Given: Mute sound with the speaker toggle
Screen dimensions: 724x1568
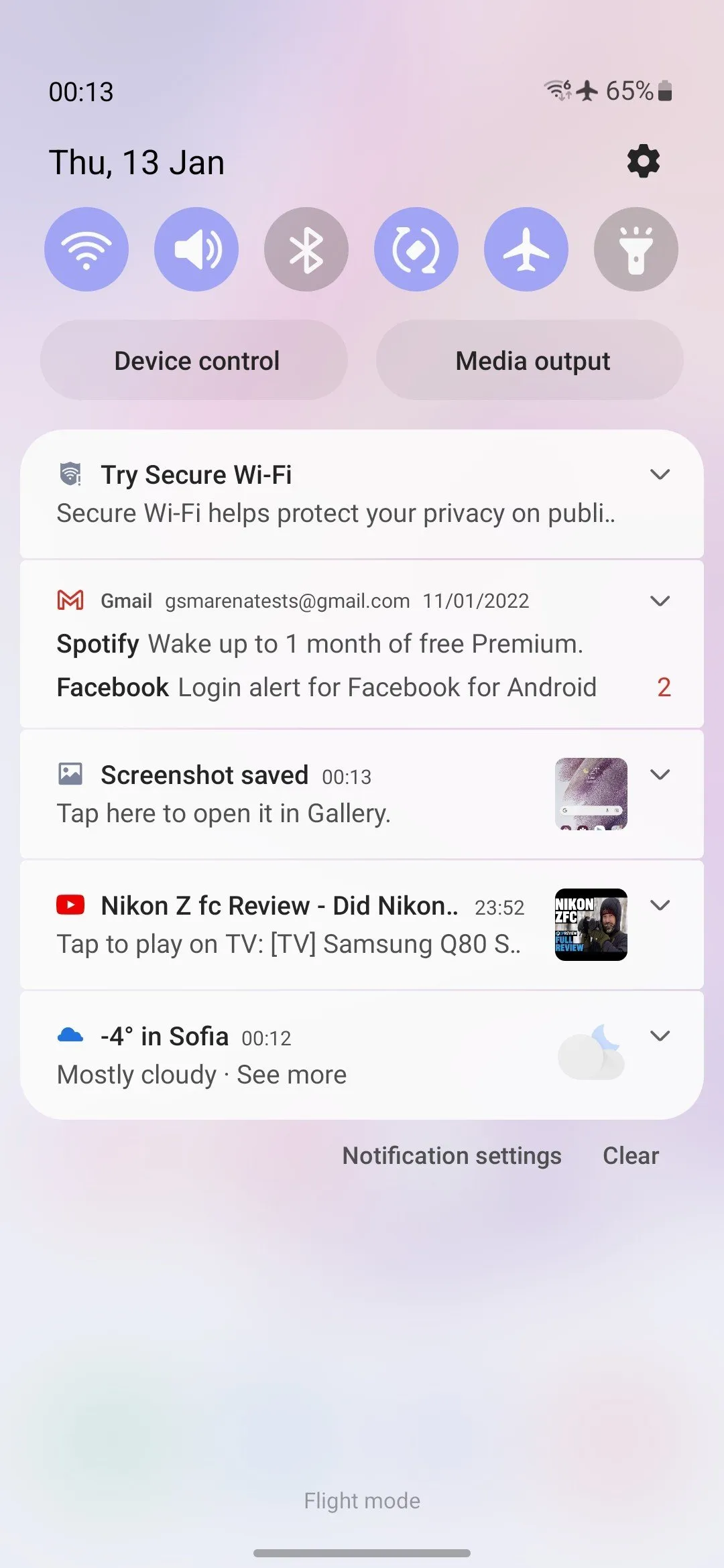Looking at the screenshot, I should 196,249.
